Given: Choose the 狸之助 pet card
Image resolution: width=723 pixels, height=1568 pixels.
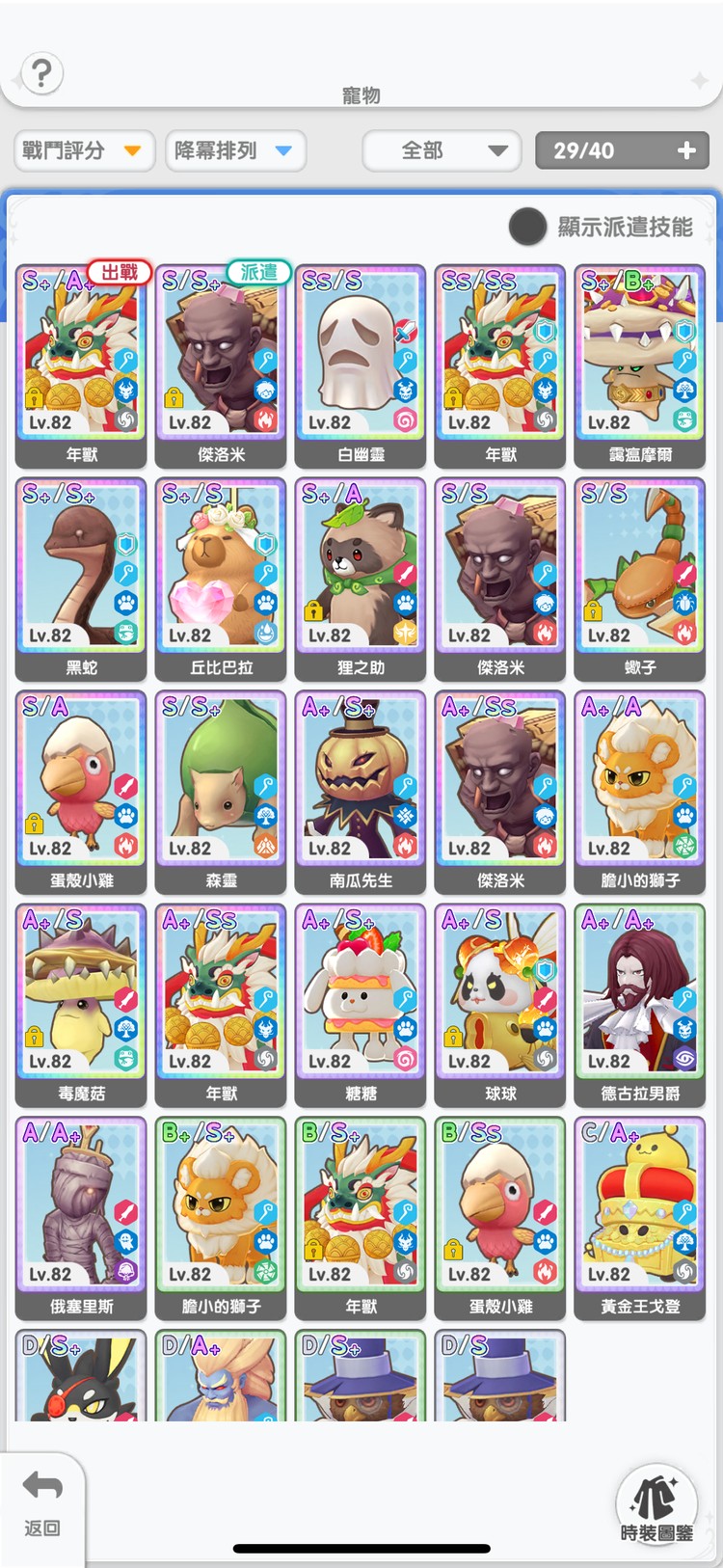Looking at the screenshot, I should (361, 579).
